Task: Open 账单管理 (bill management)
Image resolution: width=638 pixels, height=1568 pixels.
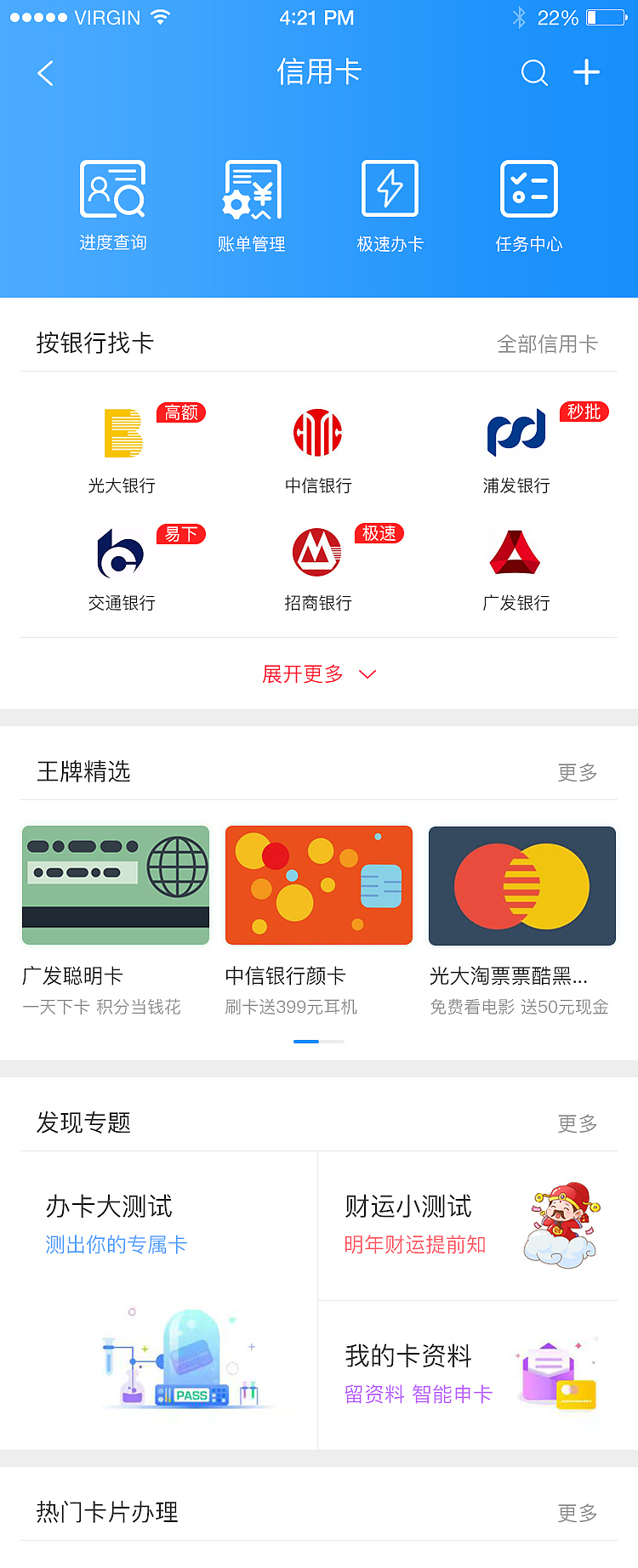Action: click(251, 204)
